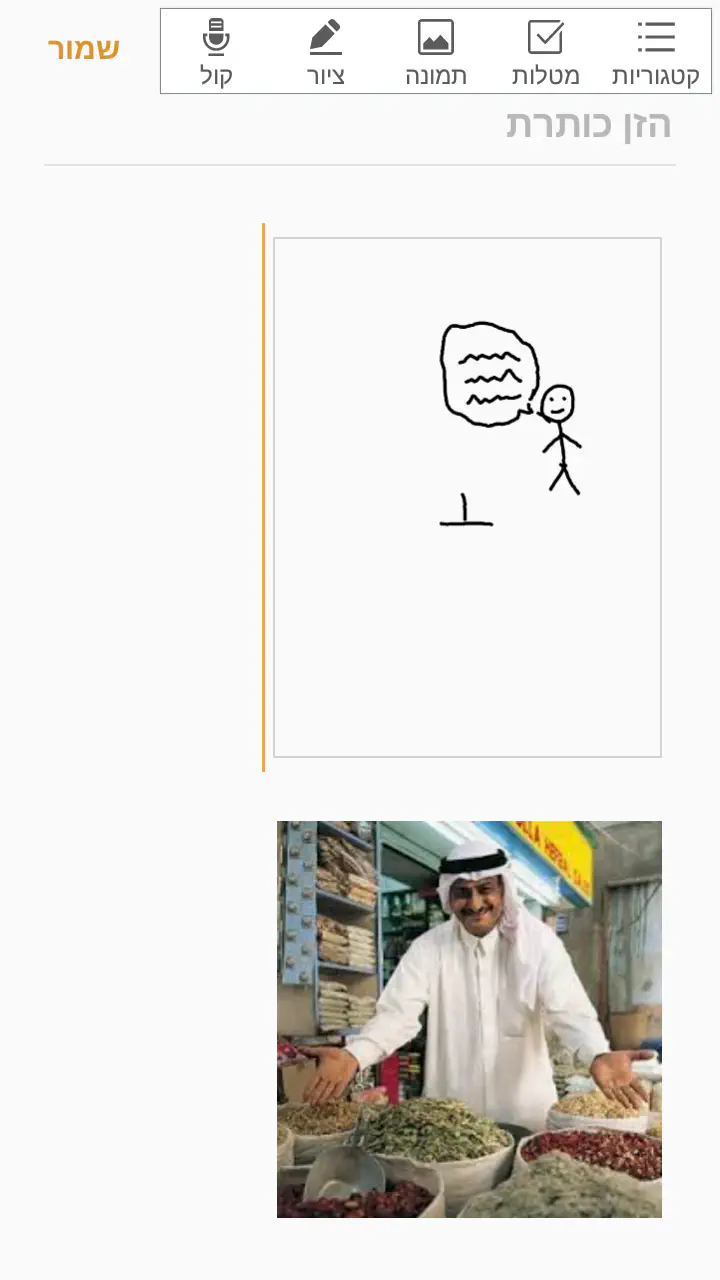The width and height of the screenshot is (720, 1280).
Task: Tap the שמור save button
Action: 84,49
